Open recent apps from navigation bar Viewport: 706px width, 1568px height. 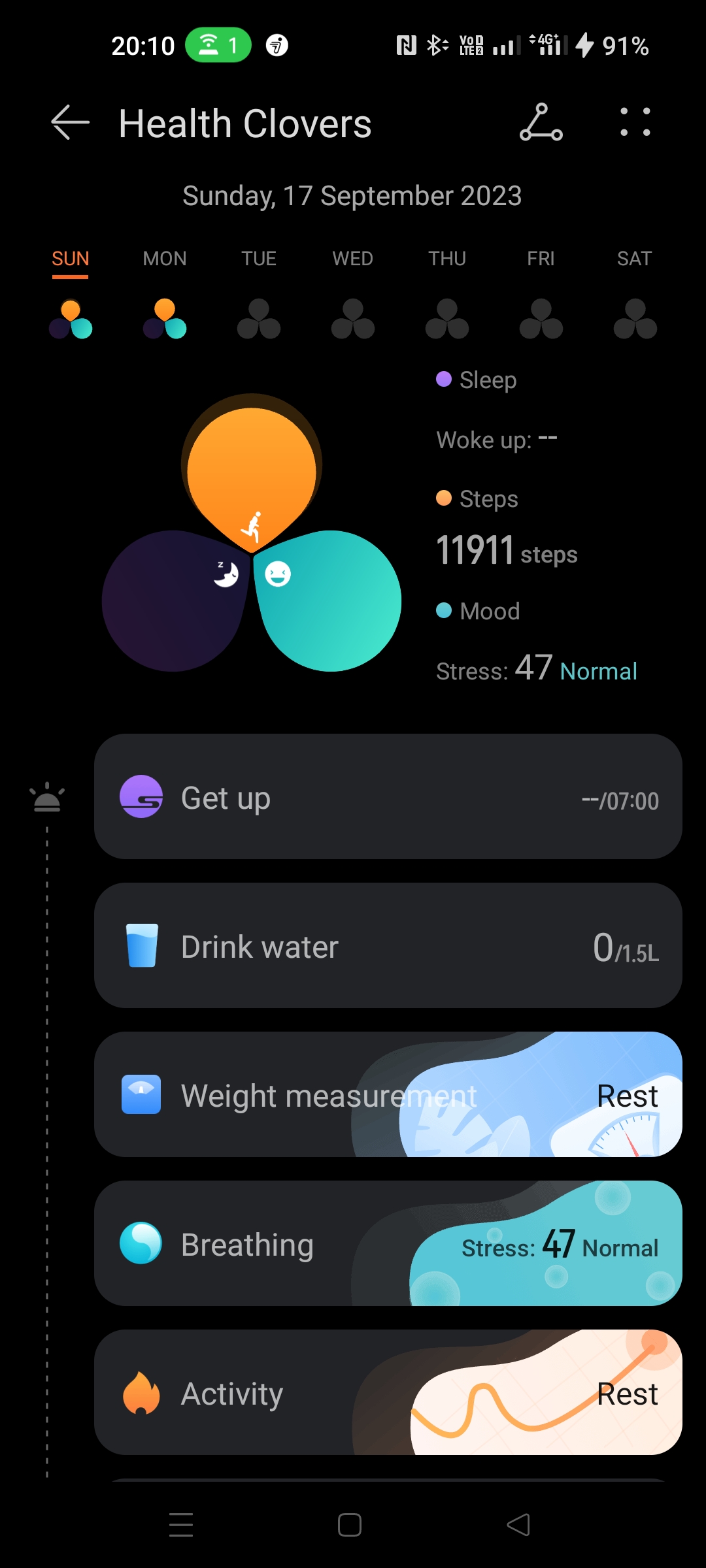181,1525
